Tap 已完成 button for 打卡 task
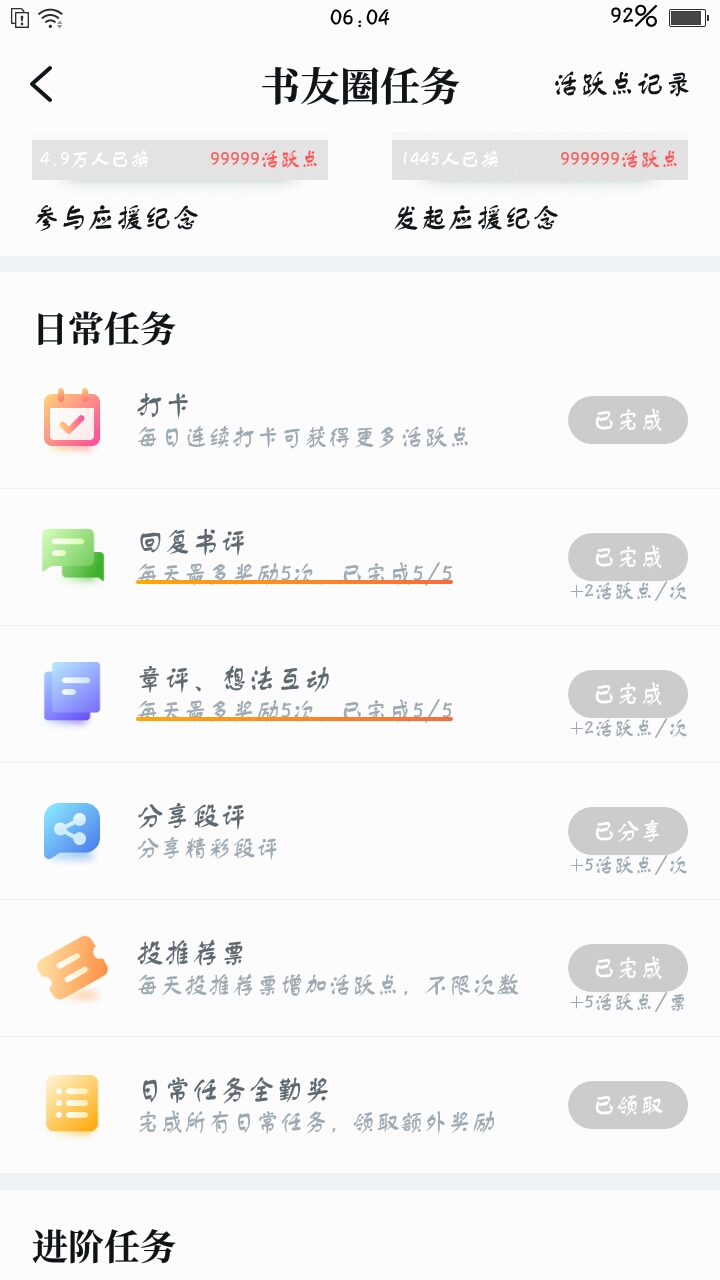 coord(628,420)
